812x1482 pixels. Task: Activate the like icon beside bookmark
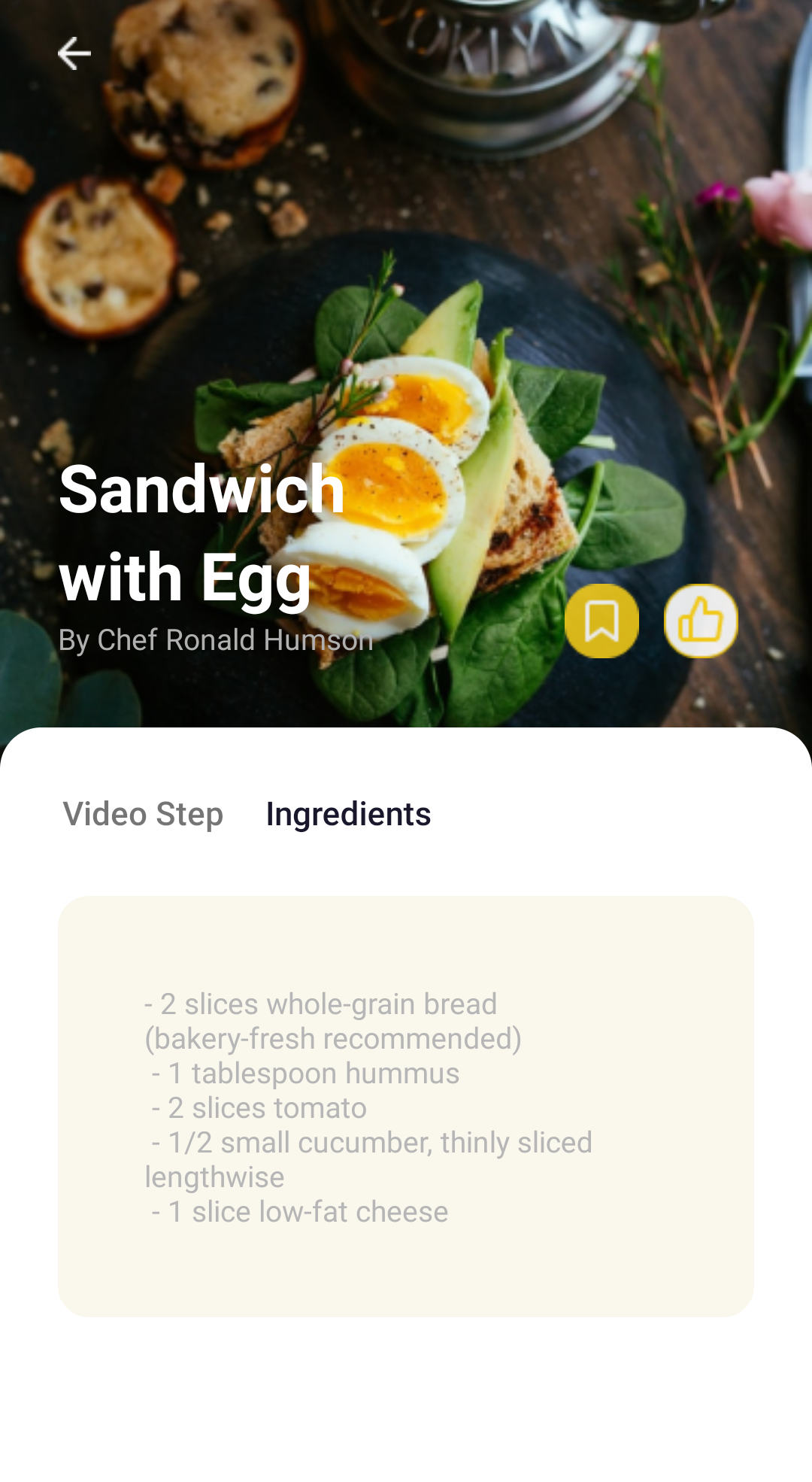pos(700,619)
